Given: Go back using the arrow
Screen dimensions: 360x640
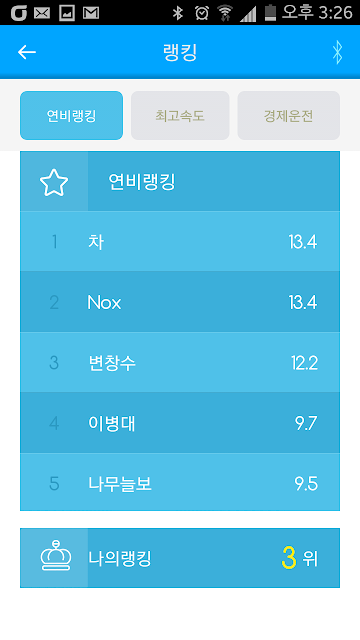Looking at the screenshot, I should (27, 52).
